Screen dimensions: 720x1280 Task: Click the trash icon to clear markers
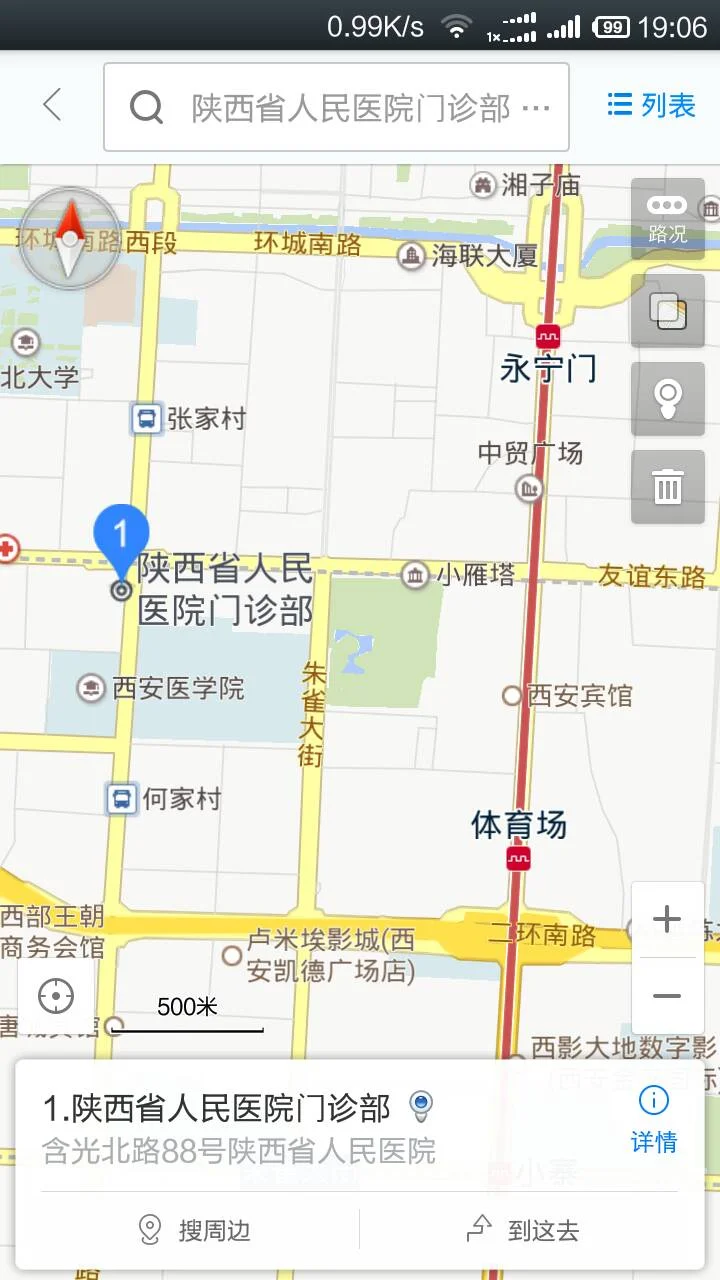[x=667, y=487]
